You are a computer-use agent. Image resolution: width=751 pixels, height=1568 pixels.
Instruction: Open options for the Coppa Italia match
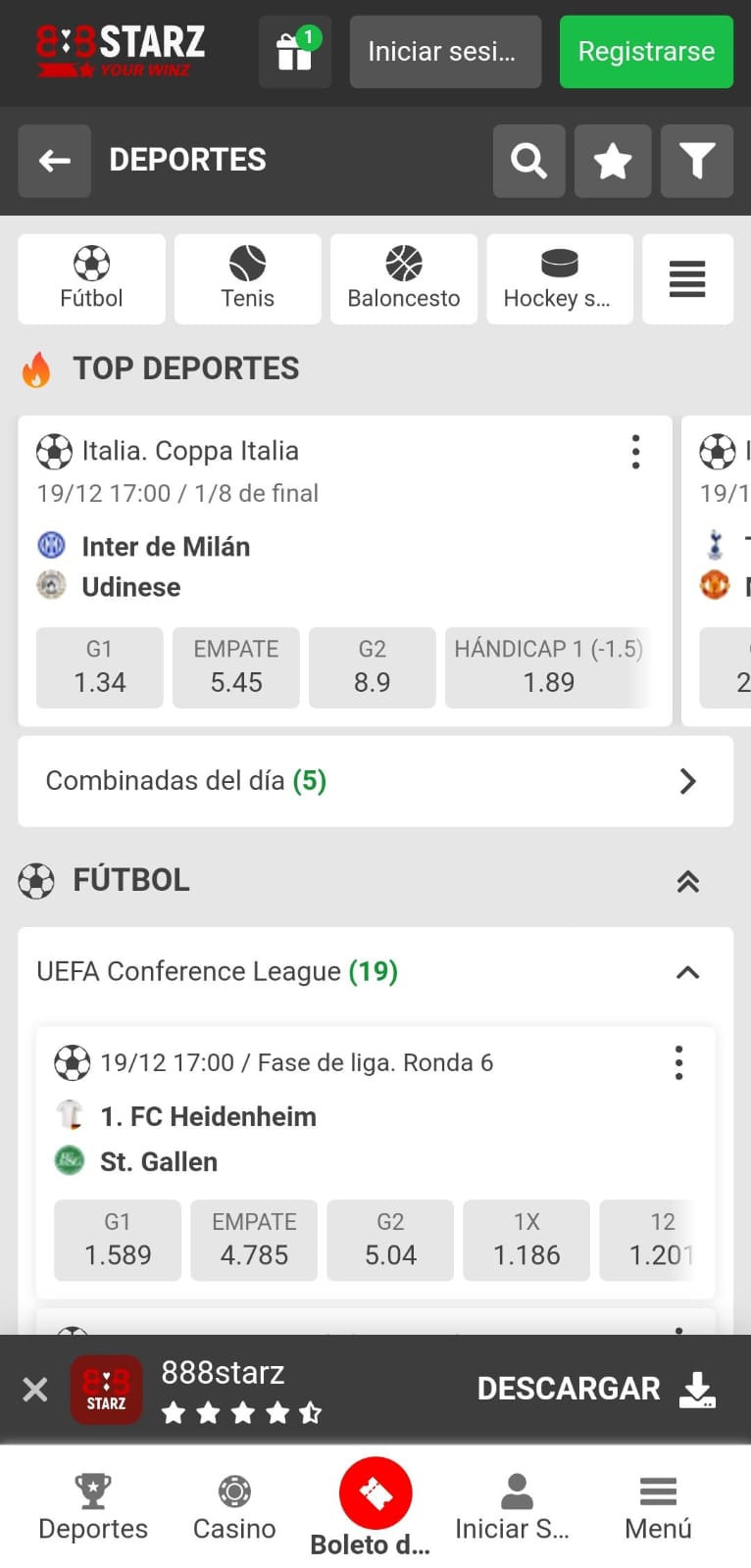(636, 452)
